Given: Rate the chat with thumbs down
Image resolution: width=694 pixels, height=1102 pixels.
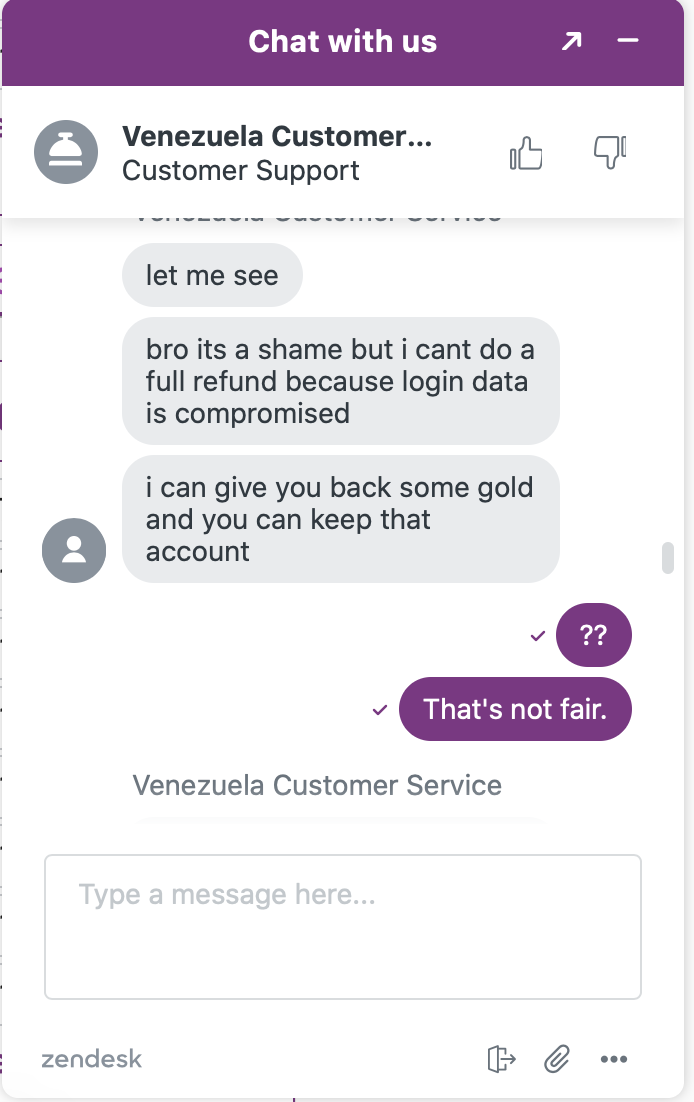Looking at the screenshot, I should (609, 152).
